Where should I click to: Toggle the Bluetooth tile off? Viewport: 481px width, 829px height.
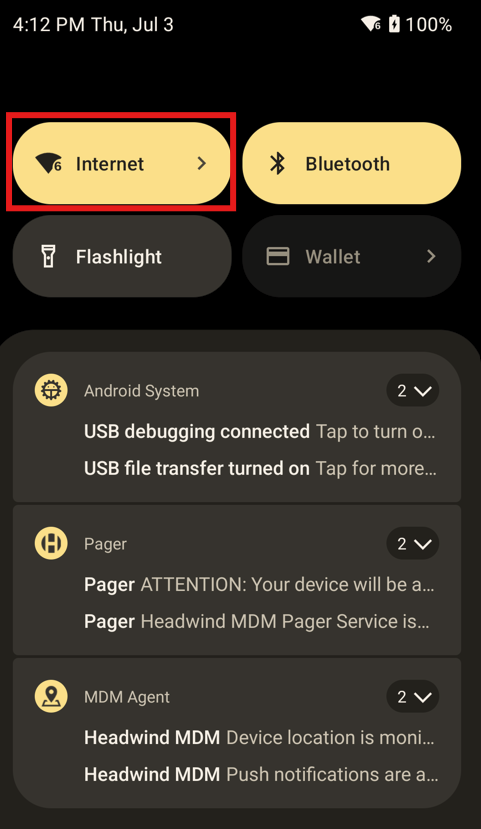click(352, 163)
